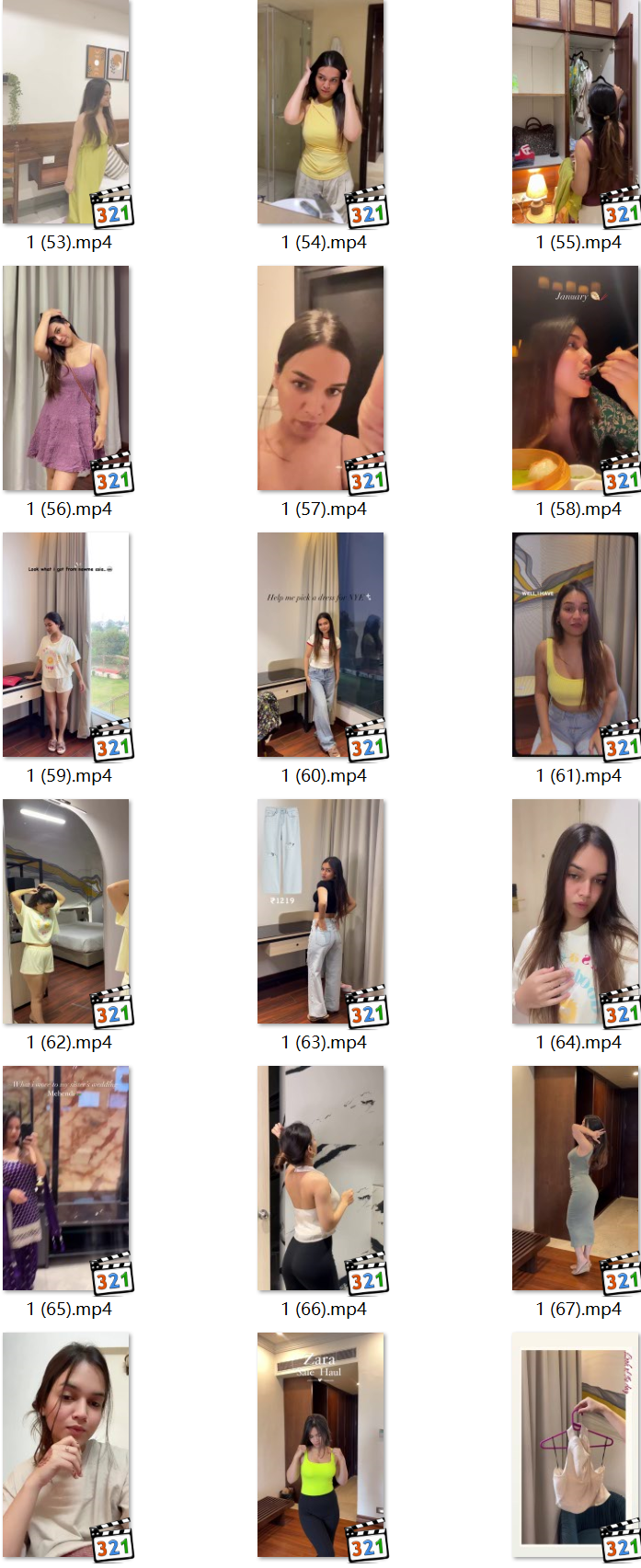Select video 1 (62).mp4
The height and width of the screenshot is (1568, 641).
(66, 912)
